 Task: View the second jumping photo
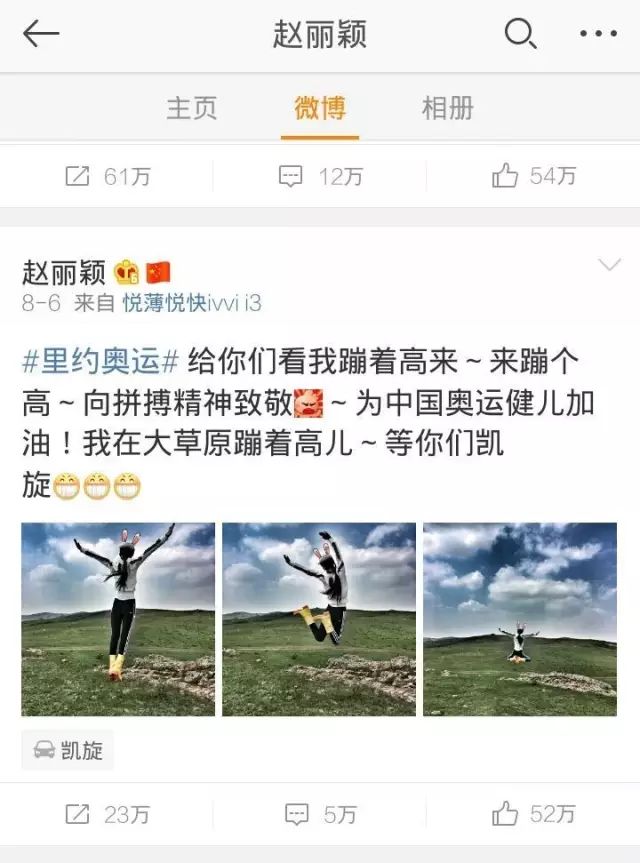point(319,619)
